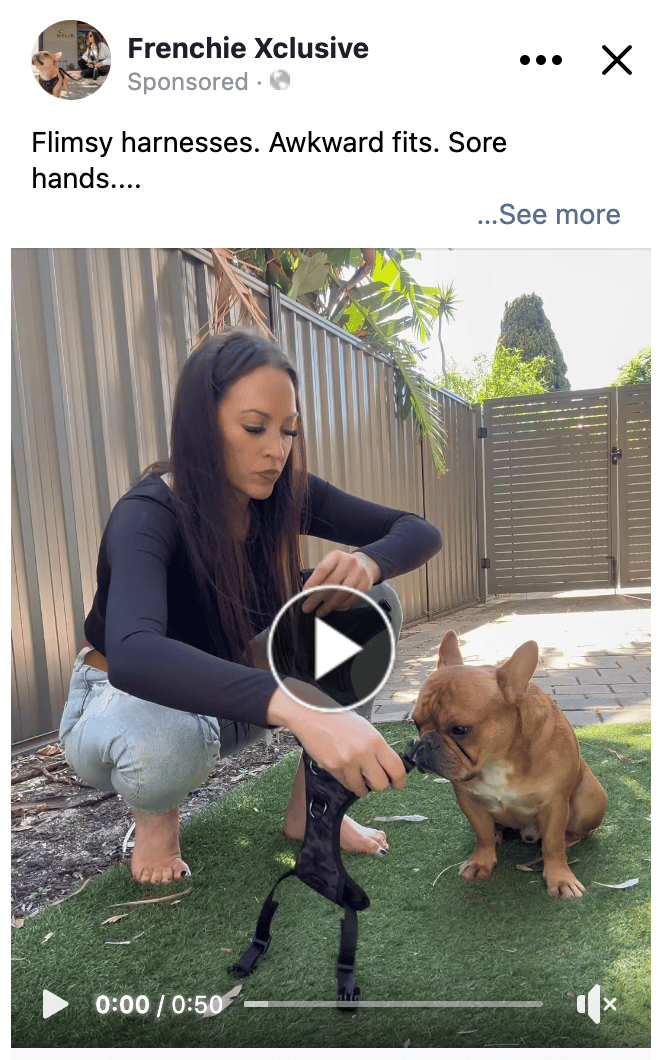Play the video using center play button
Image resolution: width=660 pixels, height=1060 pixels.
click(331, 648)
